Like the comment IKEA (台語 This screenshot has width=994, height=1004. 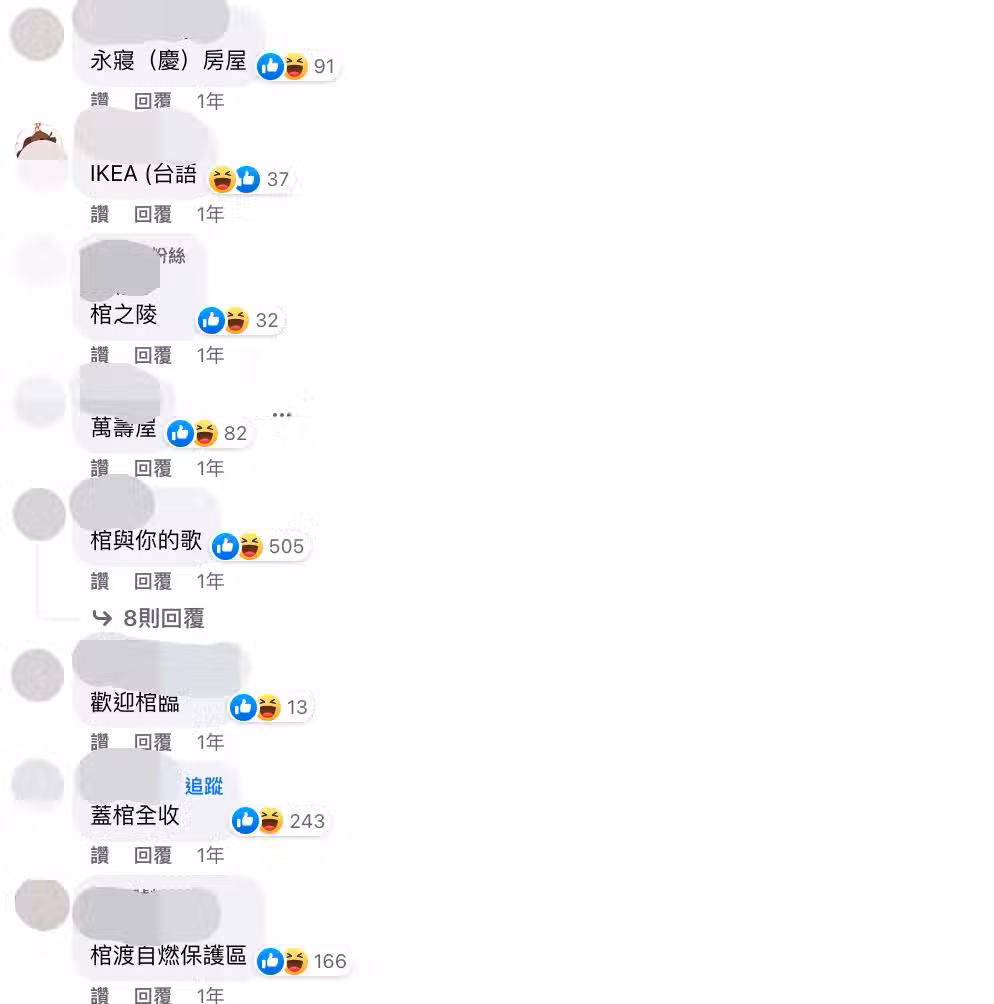tap(99, 214)
